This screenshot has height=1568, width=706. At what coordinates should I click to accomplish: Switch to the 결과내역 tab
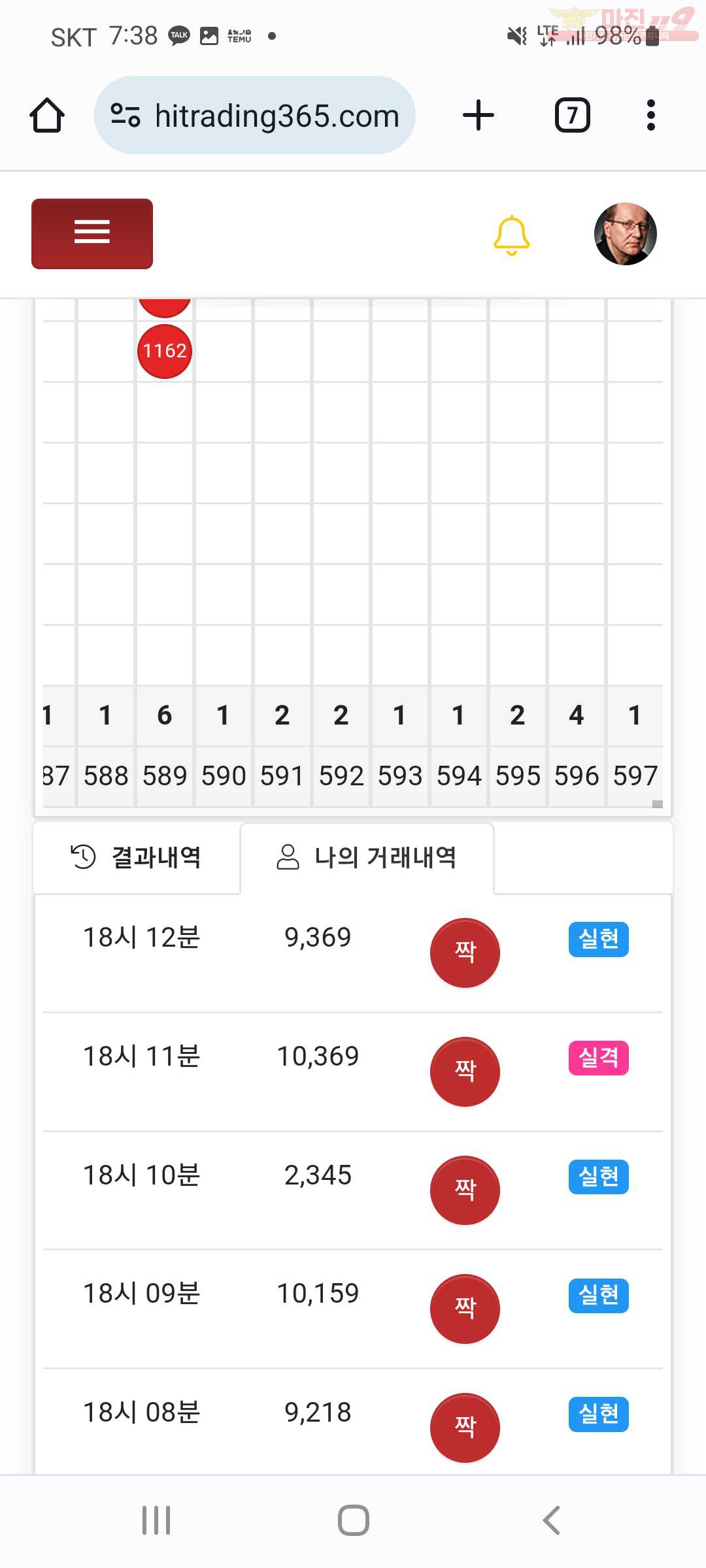tap(137, 857)
